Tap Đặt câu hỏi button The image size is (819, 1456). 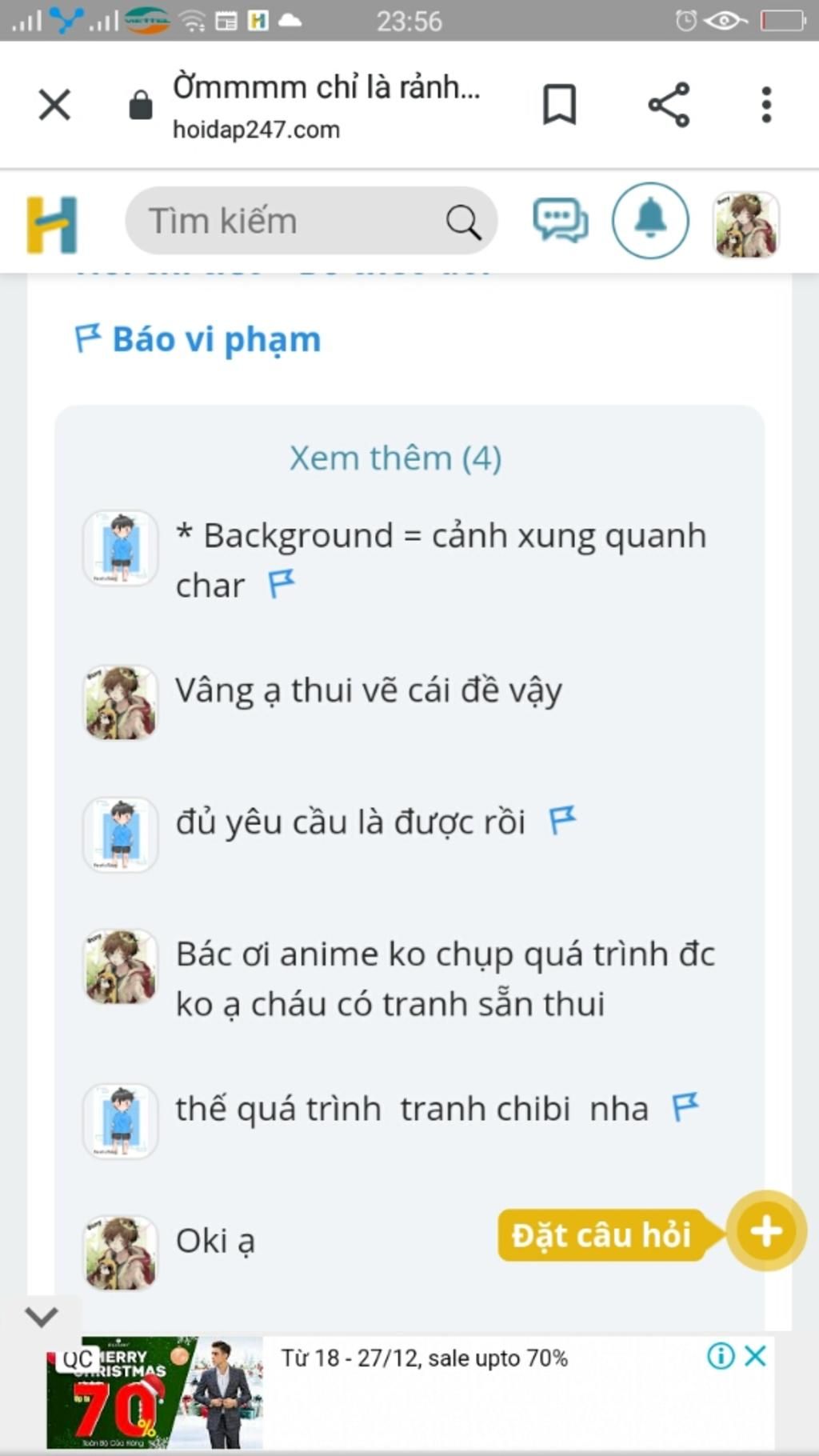tap(601, 1234)
